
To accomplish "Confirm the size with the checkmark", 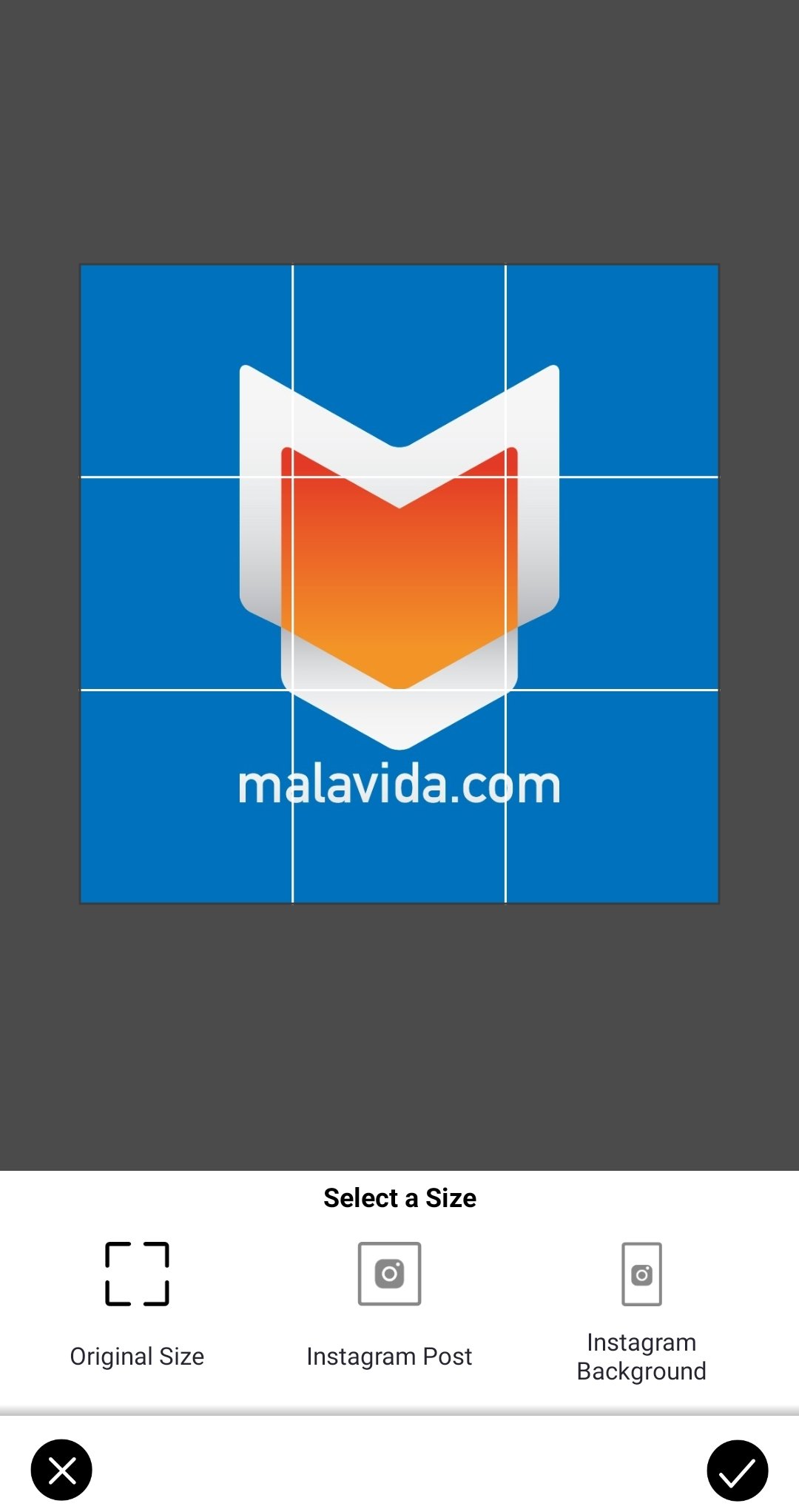I will tap(738, 1471).
